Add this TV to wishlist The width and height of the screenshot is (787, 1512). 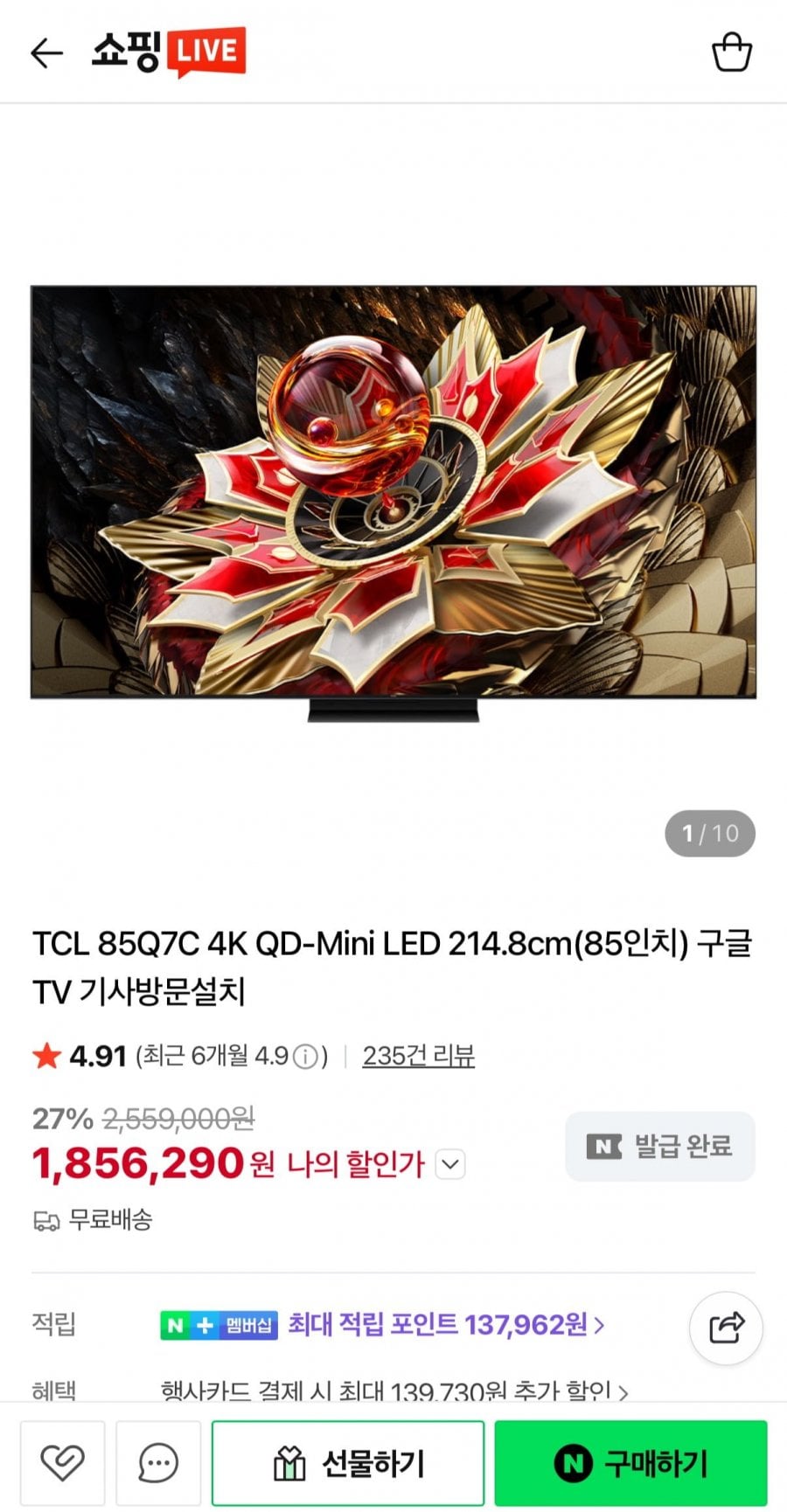pyautogui.click(x=62, y=1462)
